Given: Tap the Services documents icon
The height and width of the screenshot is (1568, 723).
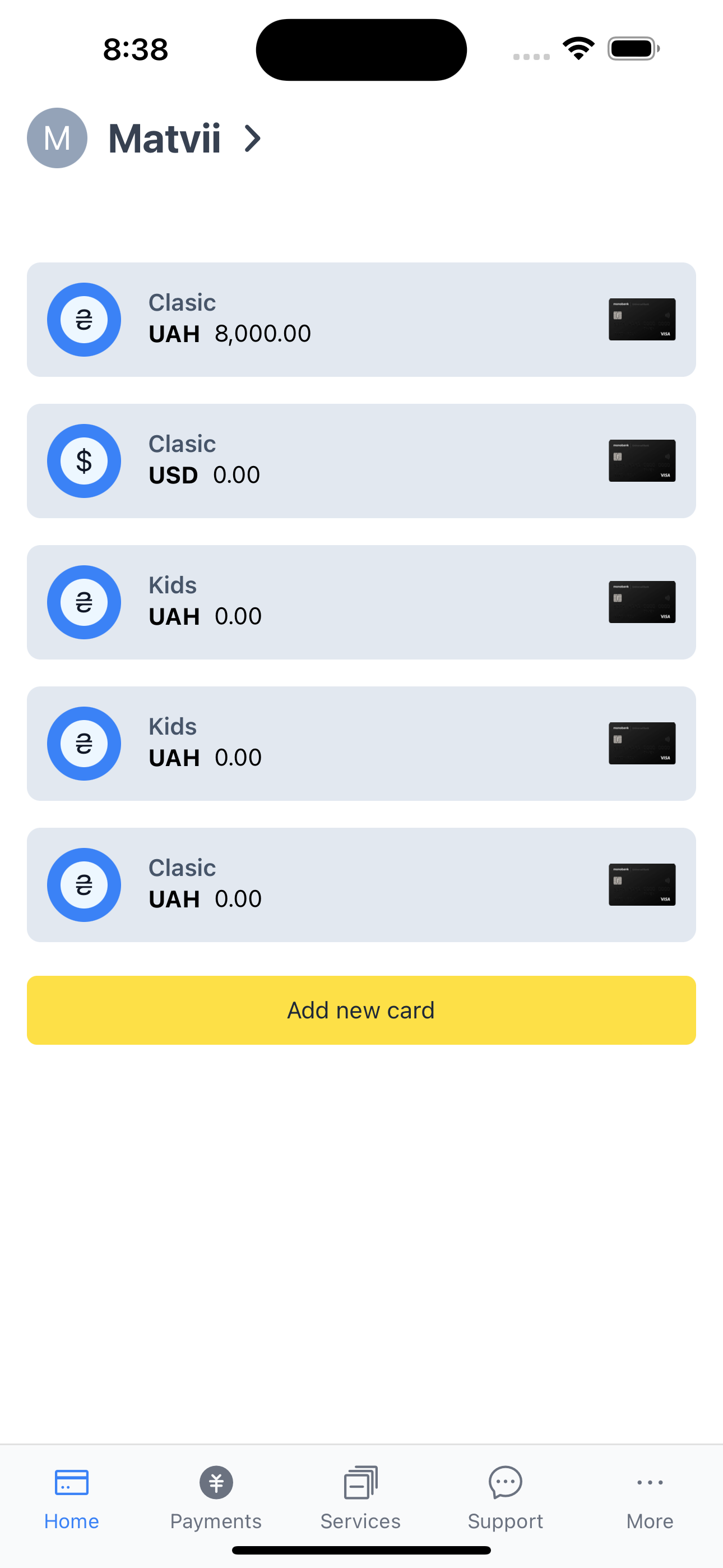Looking at the screenshot, I should (360, 1483).
